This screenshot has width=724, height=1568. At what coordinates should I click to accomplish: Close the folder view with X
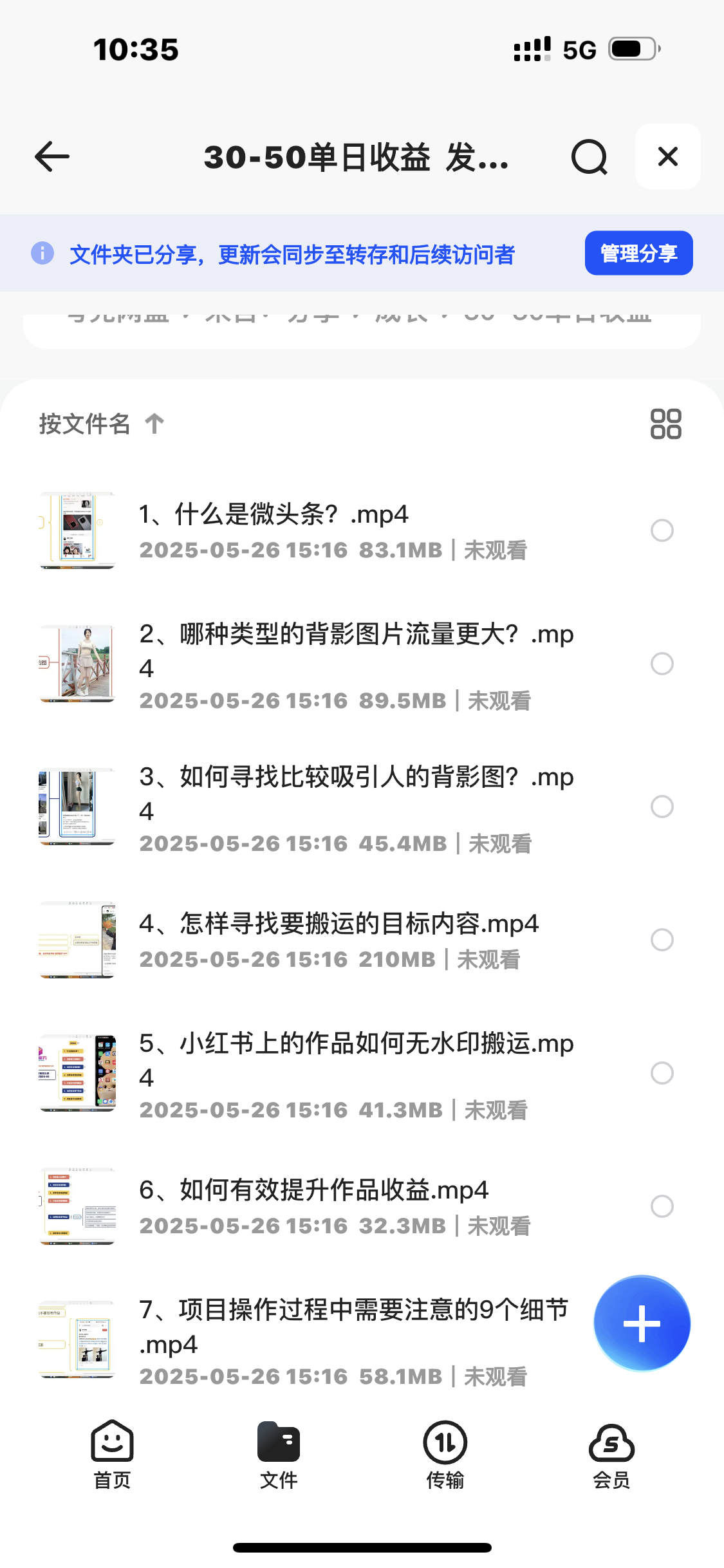point(667,156)
